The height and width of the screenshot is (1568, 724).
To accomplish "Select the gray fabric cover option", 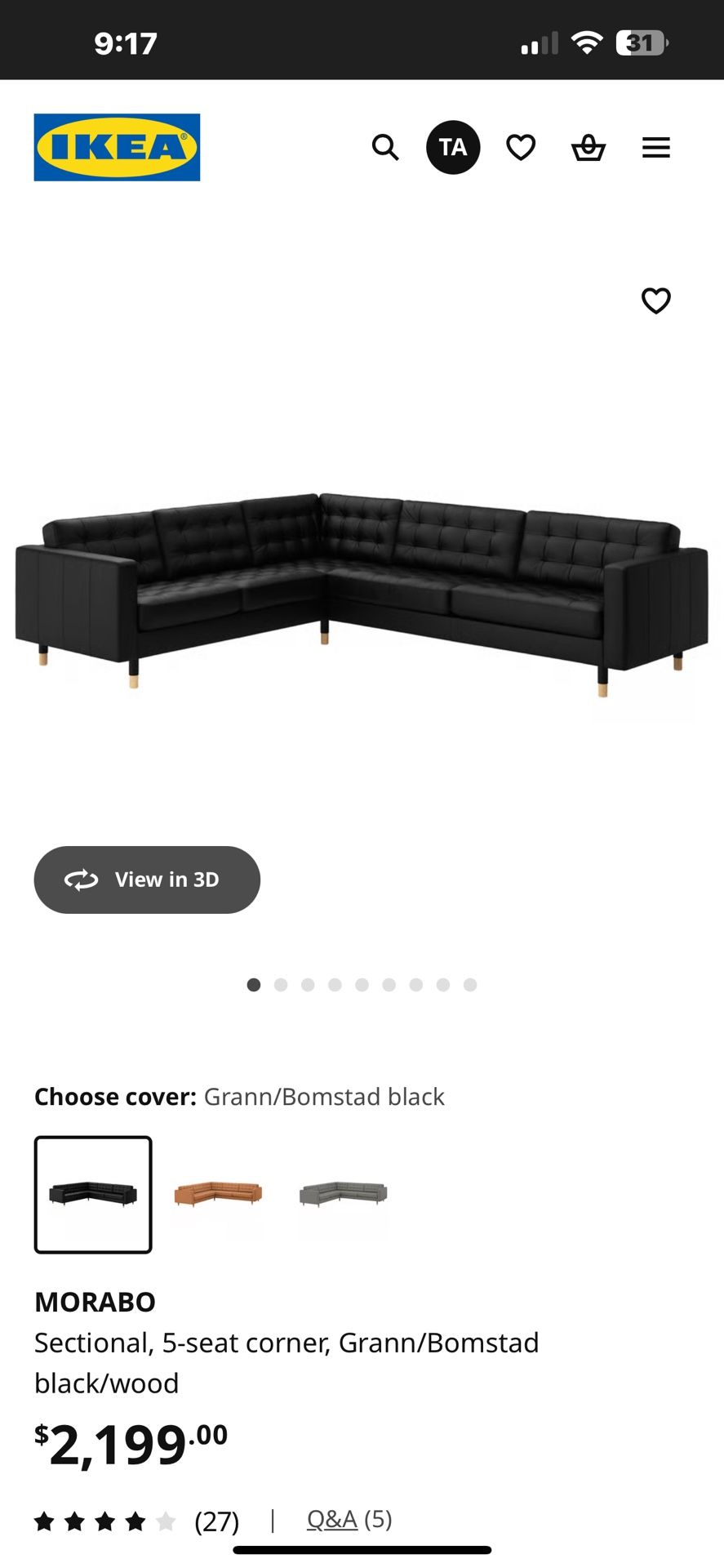I will (x=341, y=1194).
